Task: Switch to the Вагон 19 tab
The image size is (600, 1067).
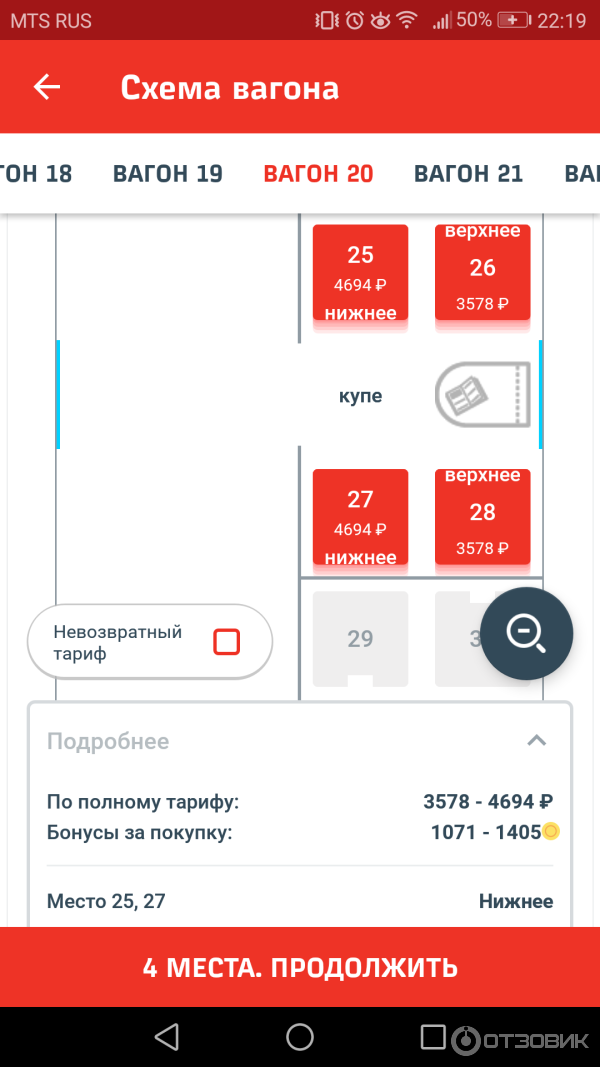Action: tap(167, 174)
